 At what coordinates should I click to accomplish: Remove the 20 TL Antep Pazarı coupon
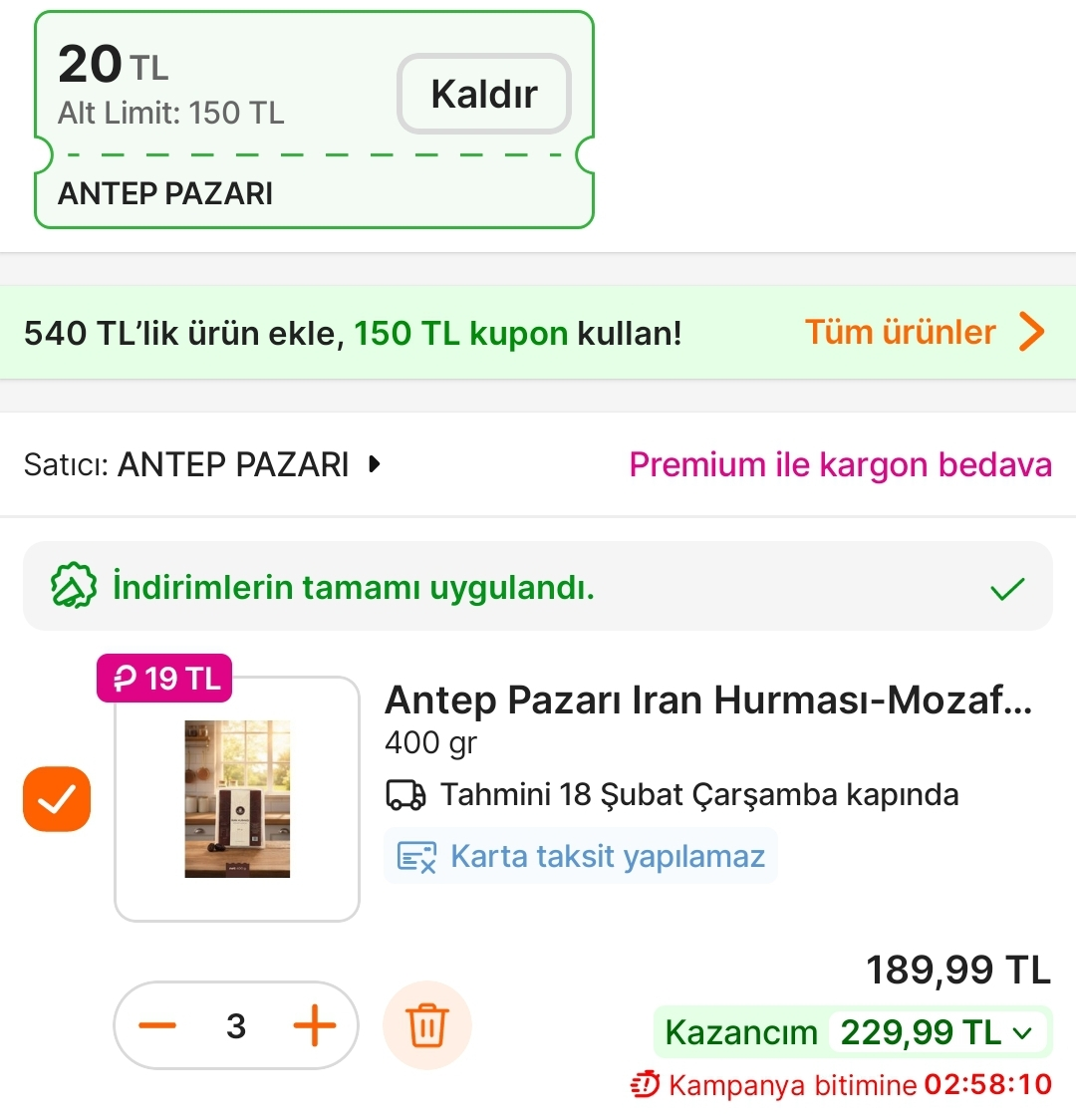(x=484, y=95)
